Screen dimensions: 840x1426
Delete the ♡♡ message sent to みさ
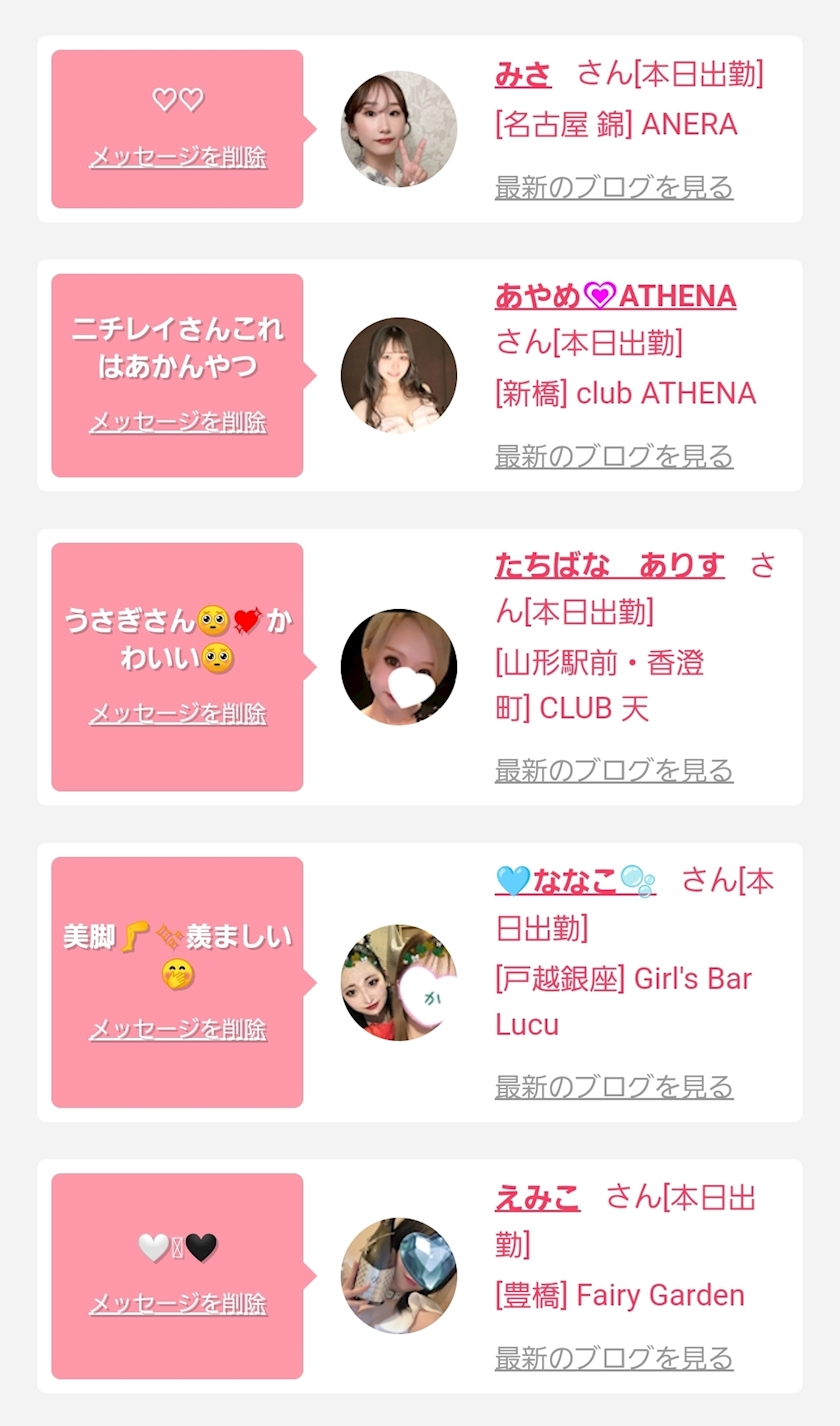click(x=178, y=158)
